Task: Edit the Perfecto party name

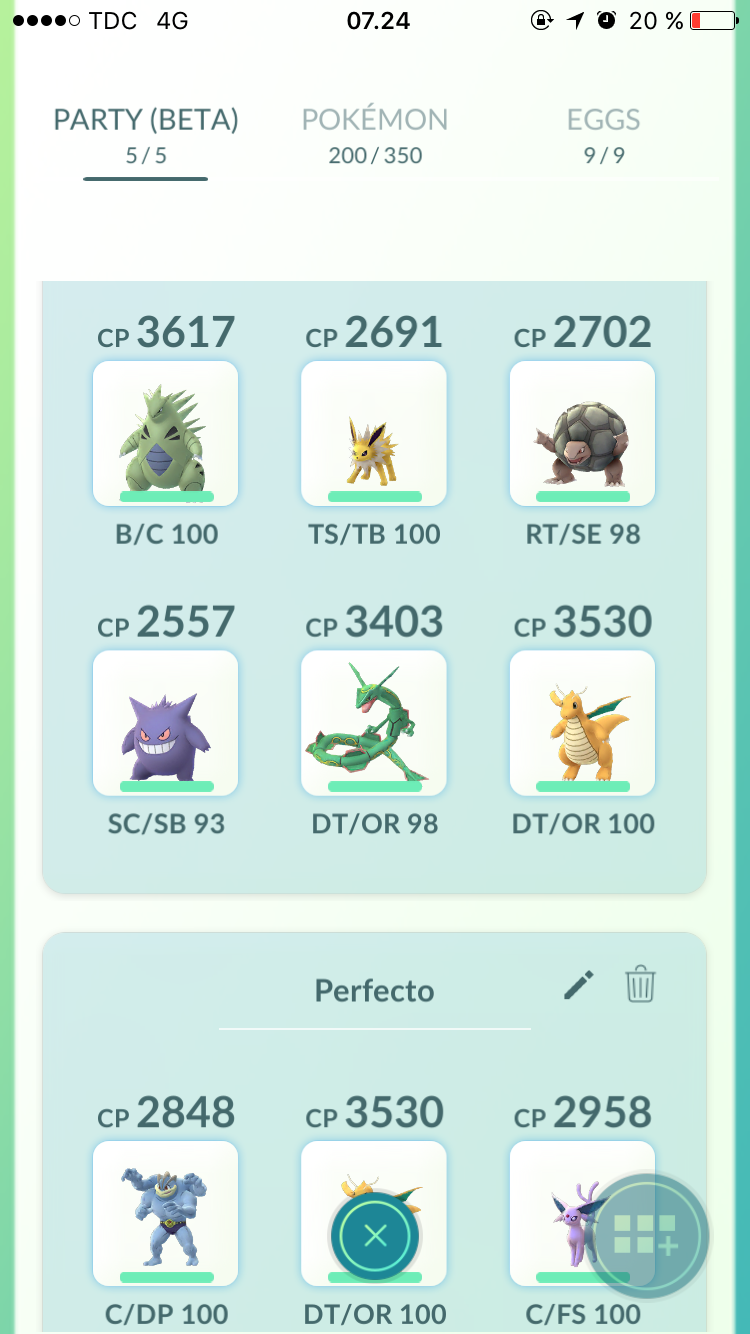Action: [x=578, y=985]
